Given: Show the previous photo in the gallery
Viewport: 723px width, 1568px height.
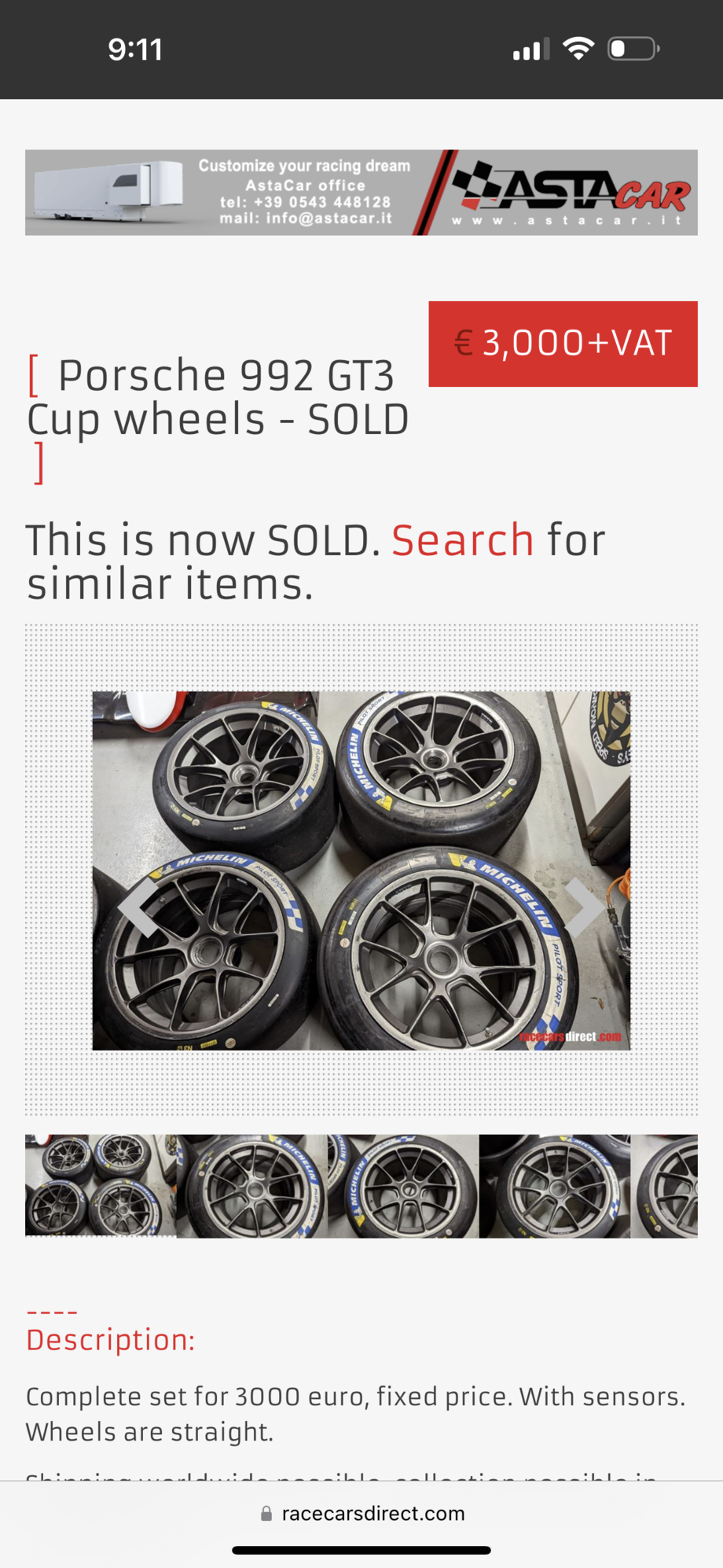Looking at the screenshot, I should click(x=139, y=907).
